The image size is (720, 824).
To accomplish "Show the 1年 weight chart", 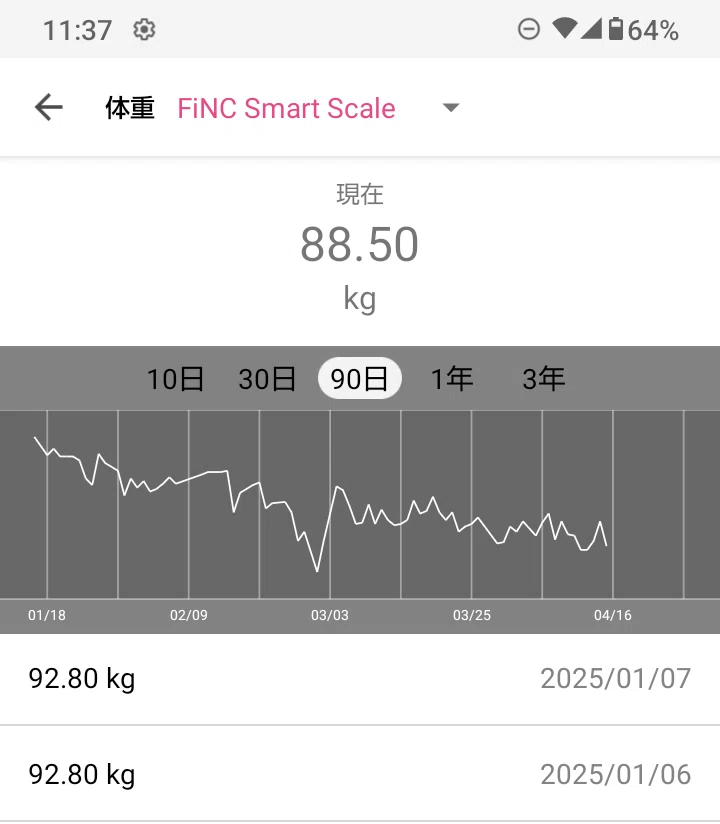I will pos(451,378).
